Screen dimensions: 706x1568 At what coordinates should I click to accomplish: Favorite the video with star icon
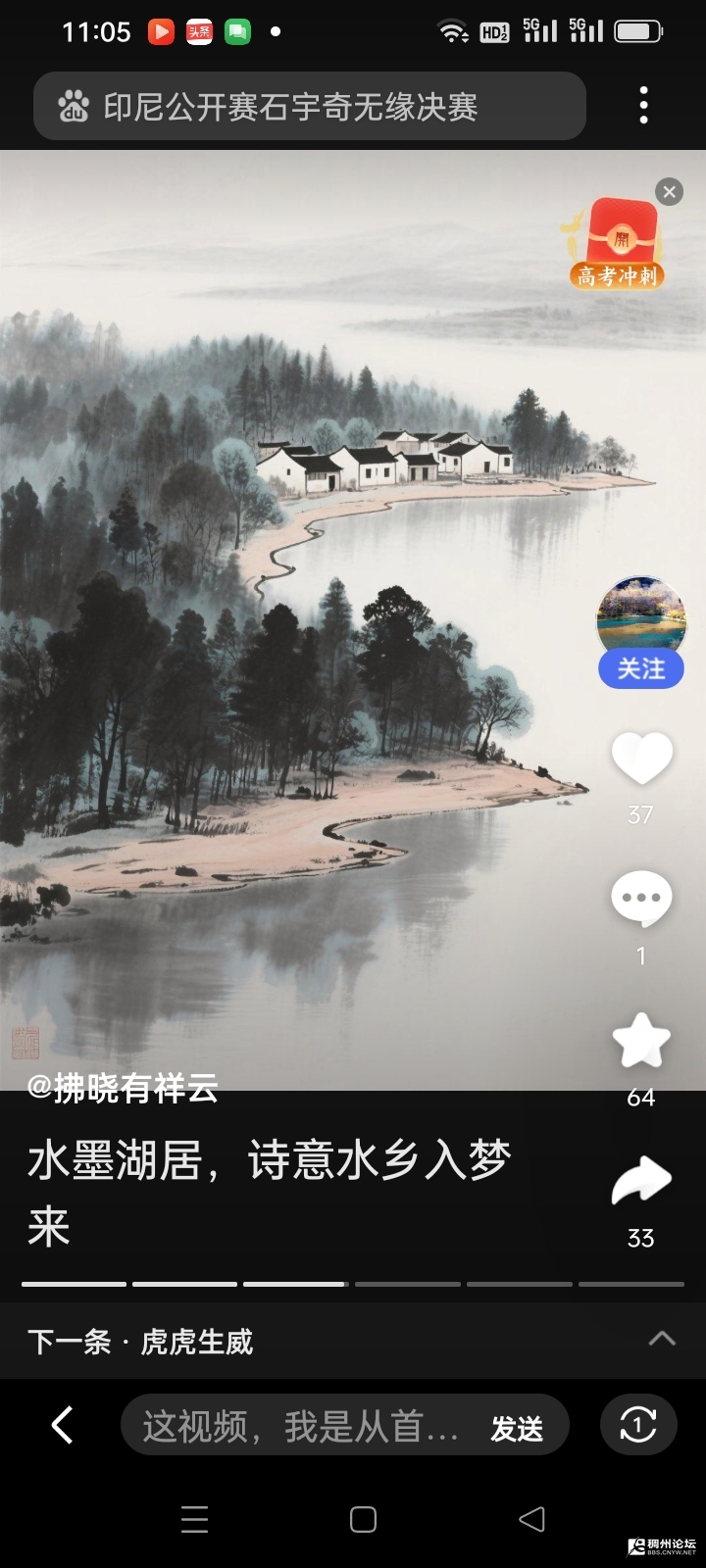click(x=641, y=1041)
